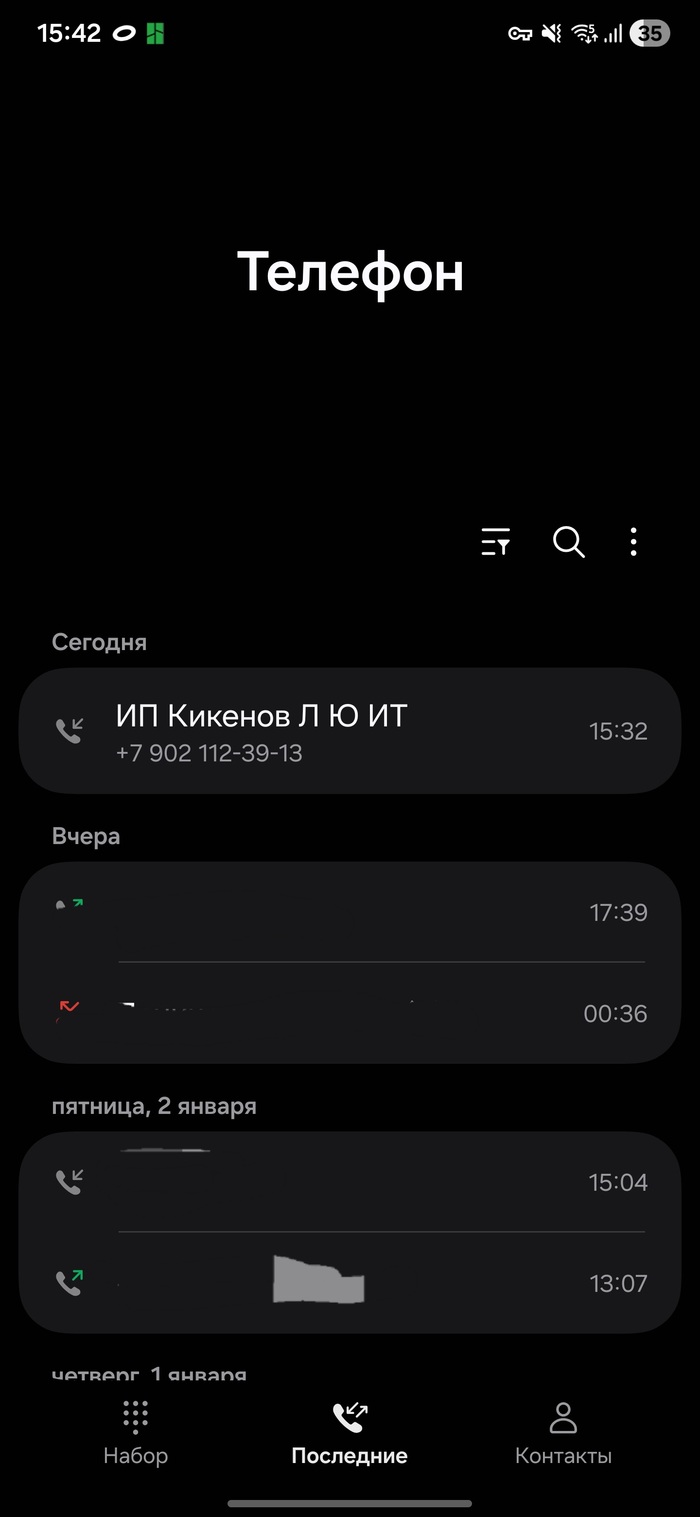The image size is (700, 1517).
Task: Open the 2 January call at 15:04
Action: click(x=350, y=1182)
